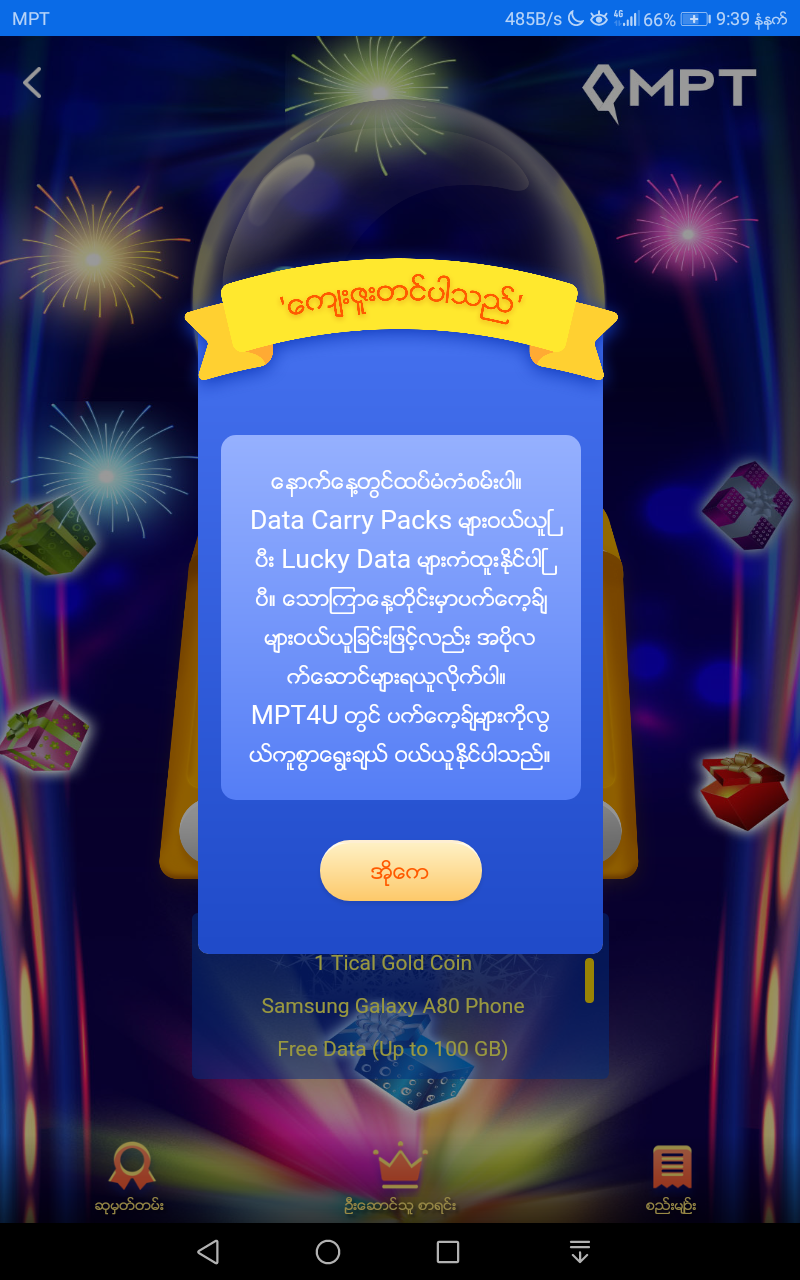Tap the အိုကေ (OK) button
Viewport: 800px width, 1280px height.
click(400, 871)
